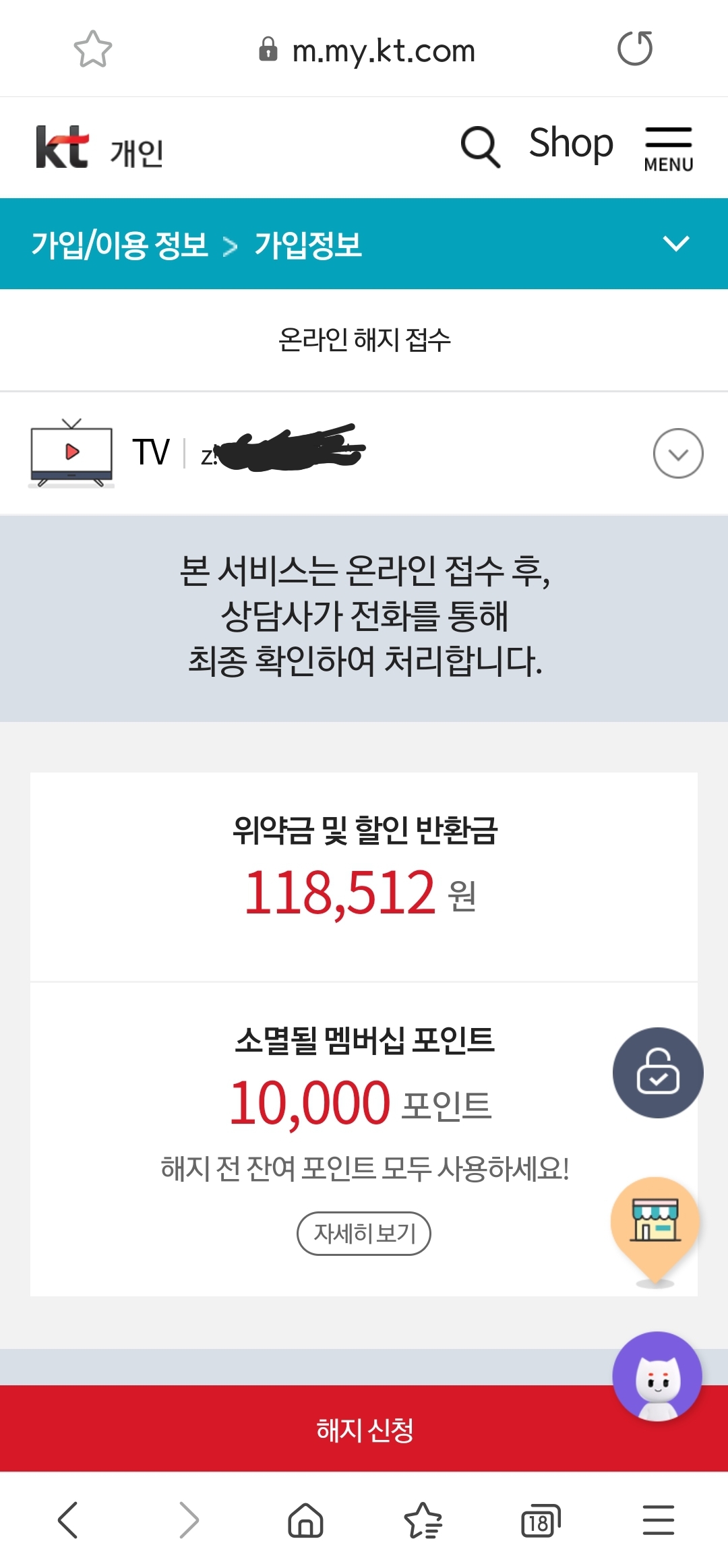Expand the TV service selector chevron
The image size is (728, 1568).
(x=677, y=454)
